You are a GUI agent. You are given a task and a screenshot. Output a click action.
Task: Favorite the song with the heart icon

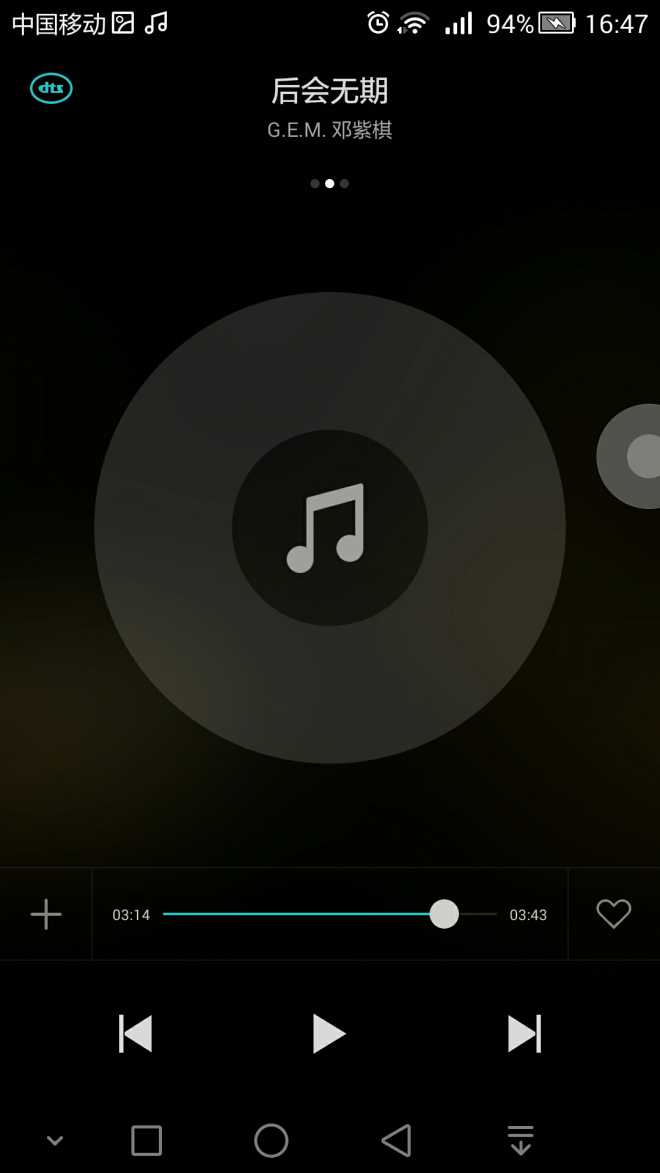[613, 914]
